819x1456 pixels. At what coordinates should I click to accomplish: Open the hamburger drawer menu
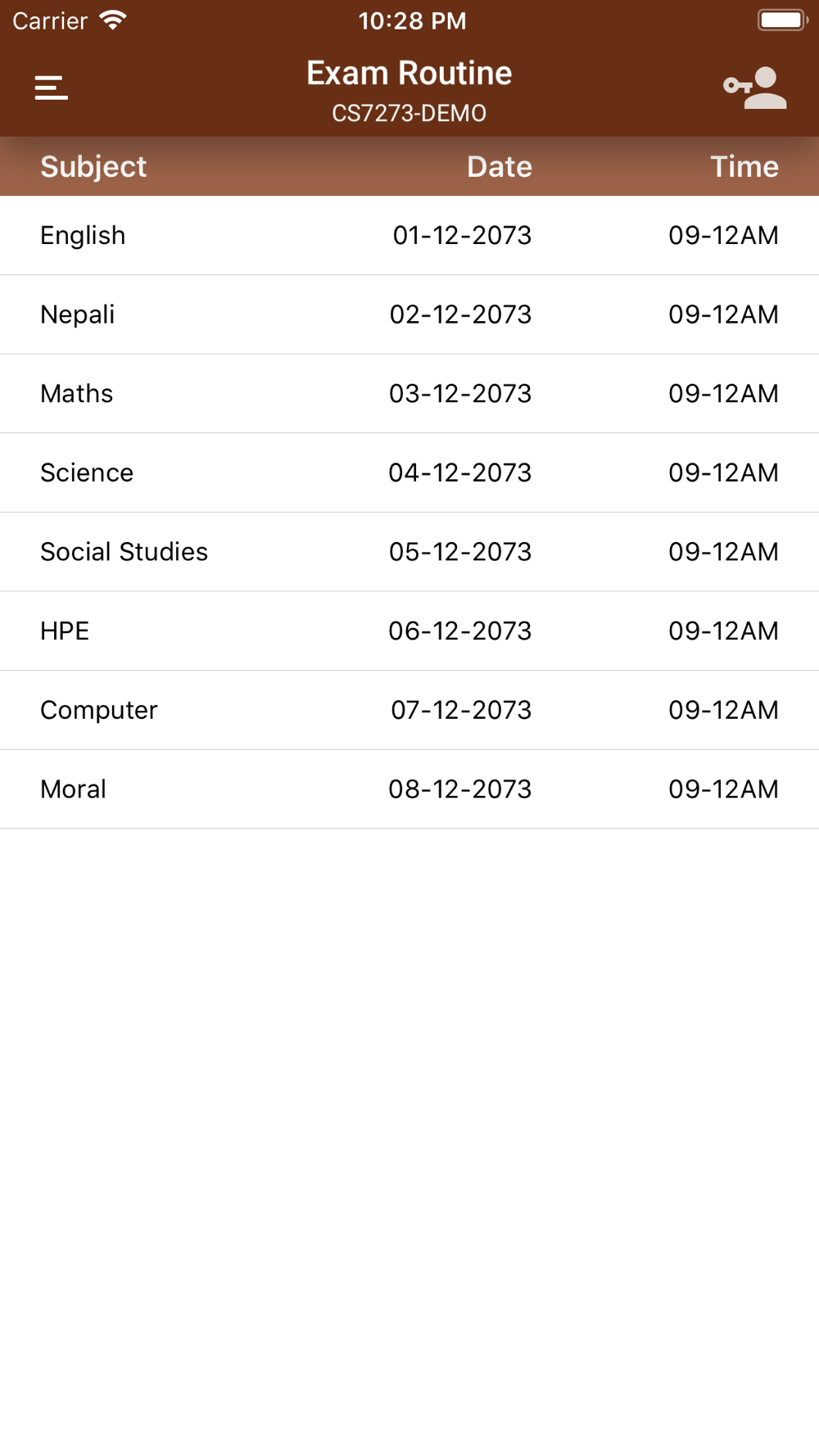(51, 88)
